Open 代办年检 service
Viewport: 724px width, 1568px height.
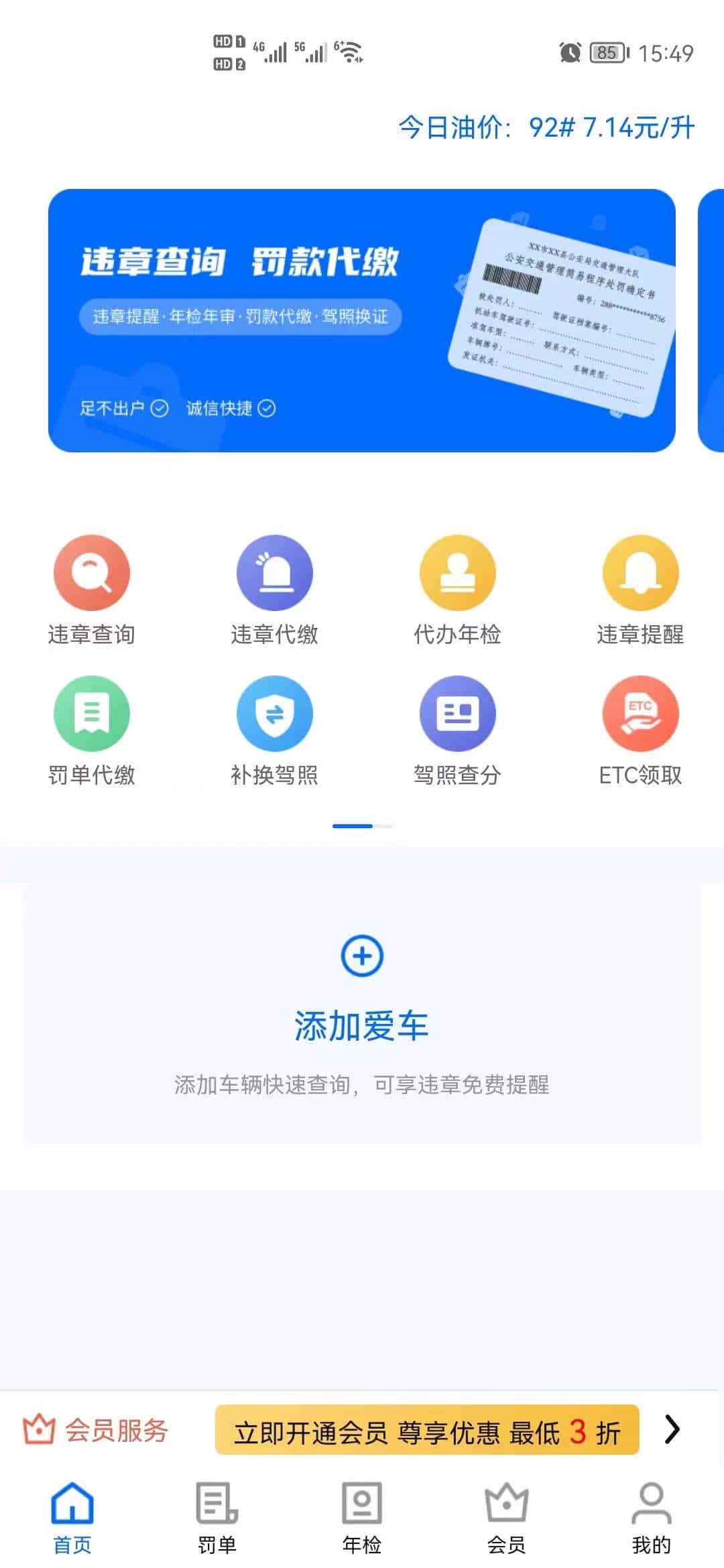[458, 590]
